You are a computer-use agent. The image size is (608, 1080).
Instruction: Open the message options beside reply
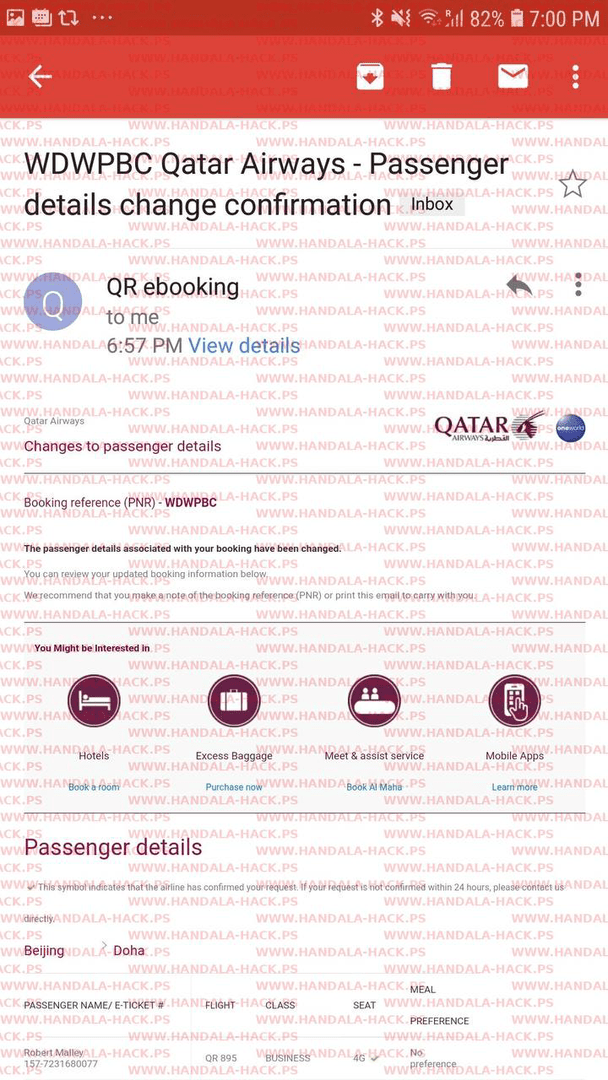[x=578, y=284]
